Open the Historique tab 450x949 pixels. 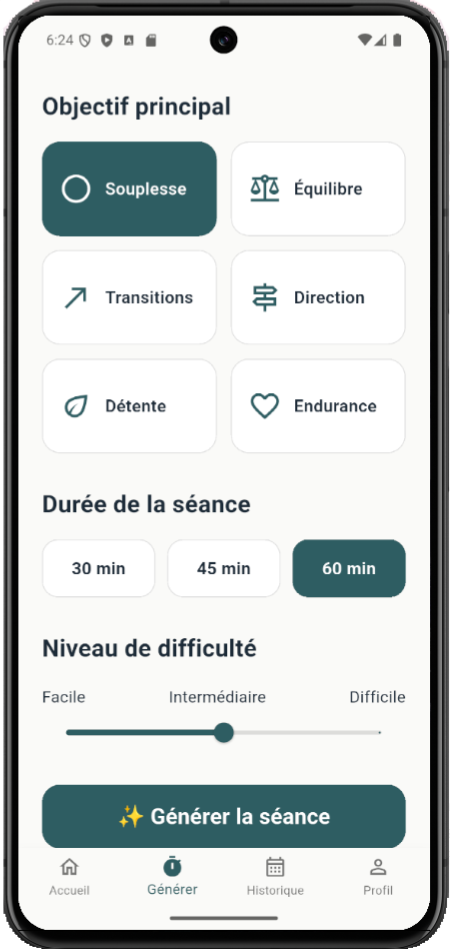(275, 876)
